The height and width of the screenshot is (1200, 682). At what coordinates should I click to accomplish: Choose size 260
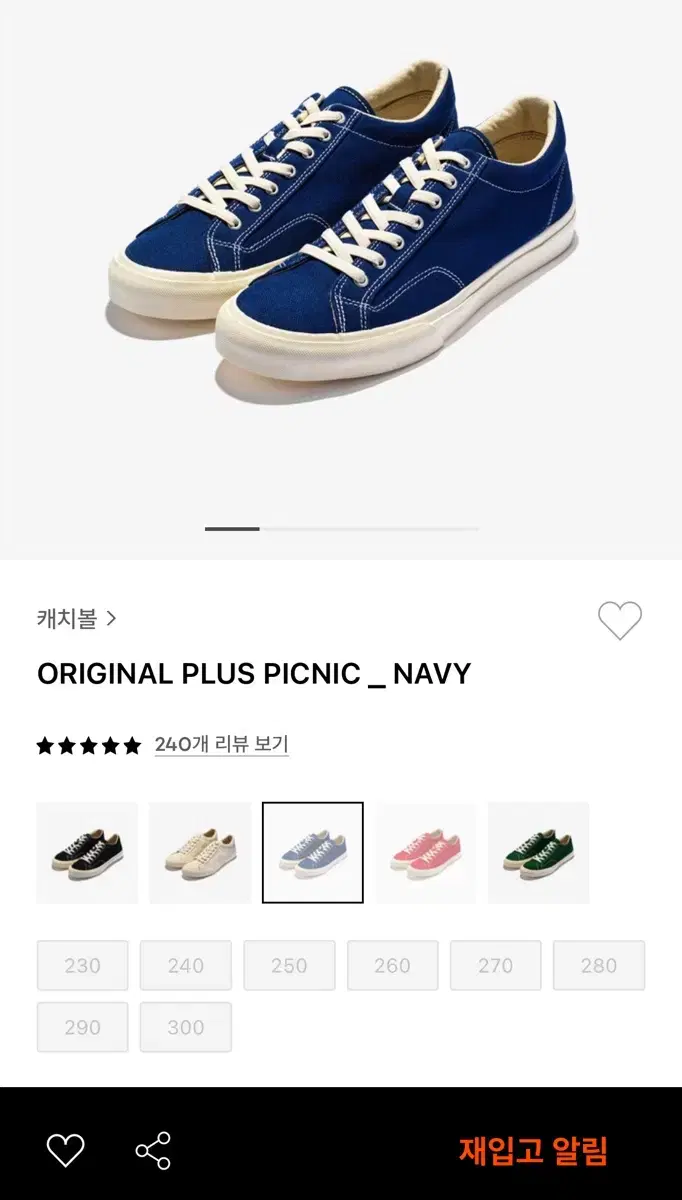(x=392, y=966)
